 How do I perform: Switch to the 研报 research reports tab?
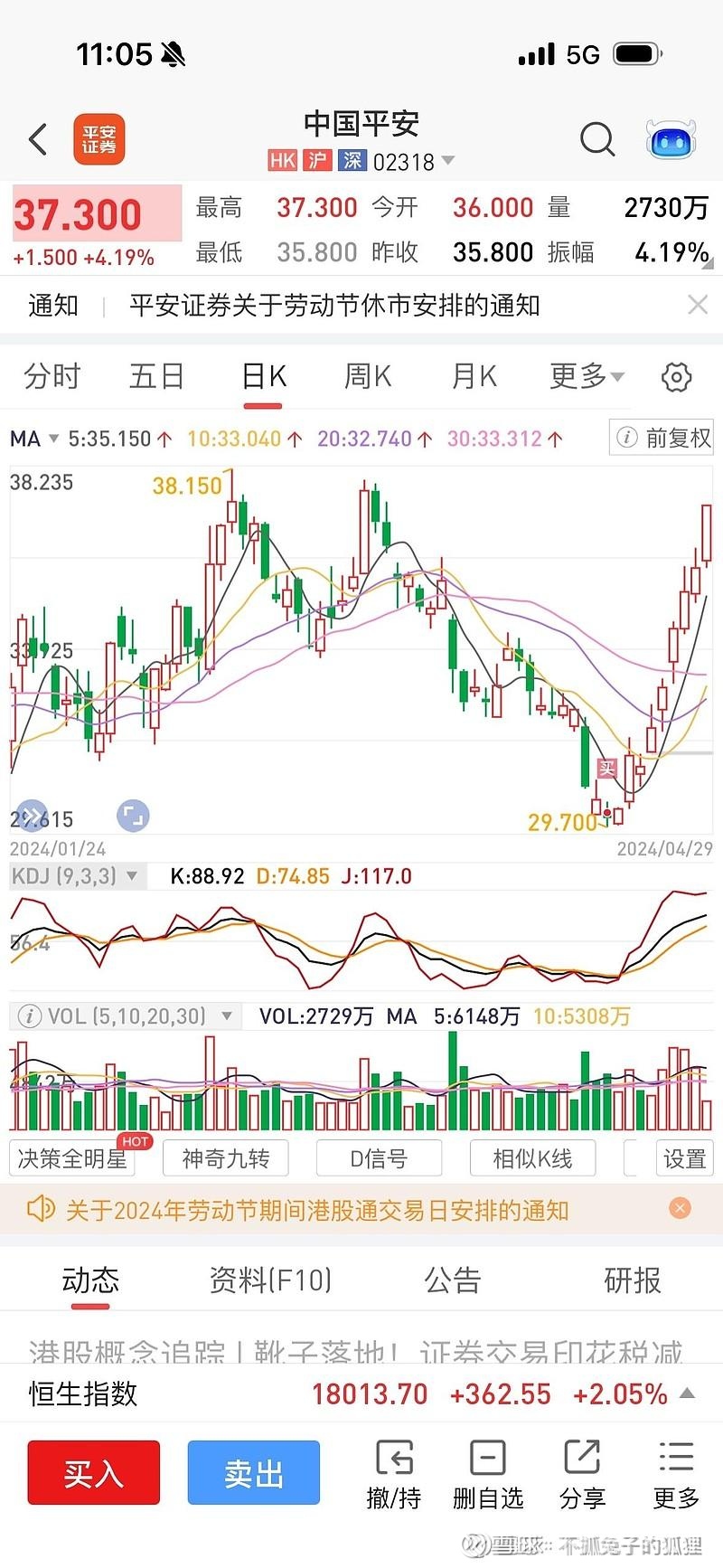(x=633, y=1280)
